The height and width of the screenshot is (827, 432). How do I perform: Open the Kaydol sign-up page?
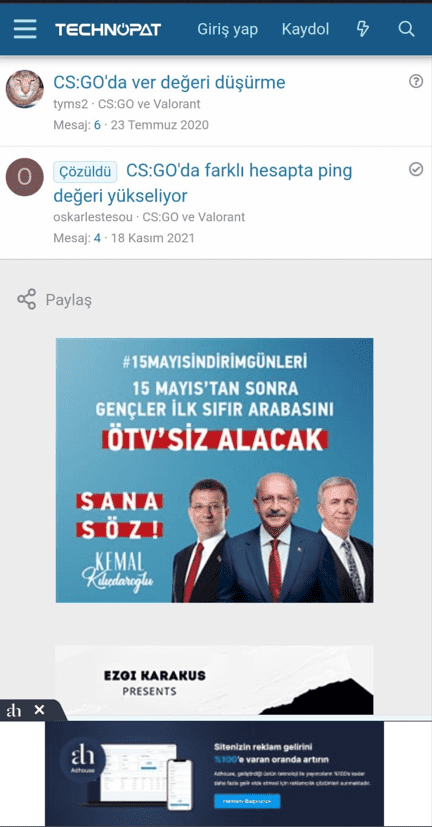[305, 29]
